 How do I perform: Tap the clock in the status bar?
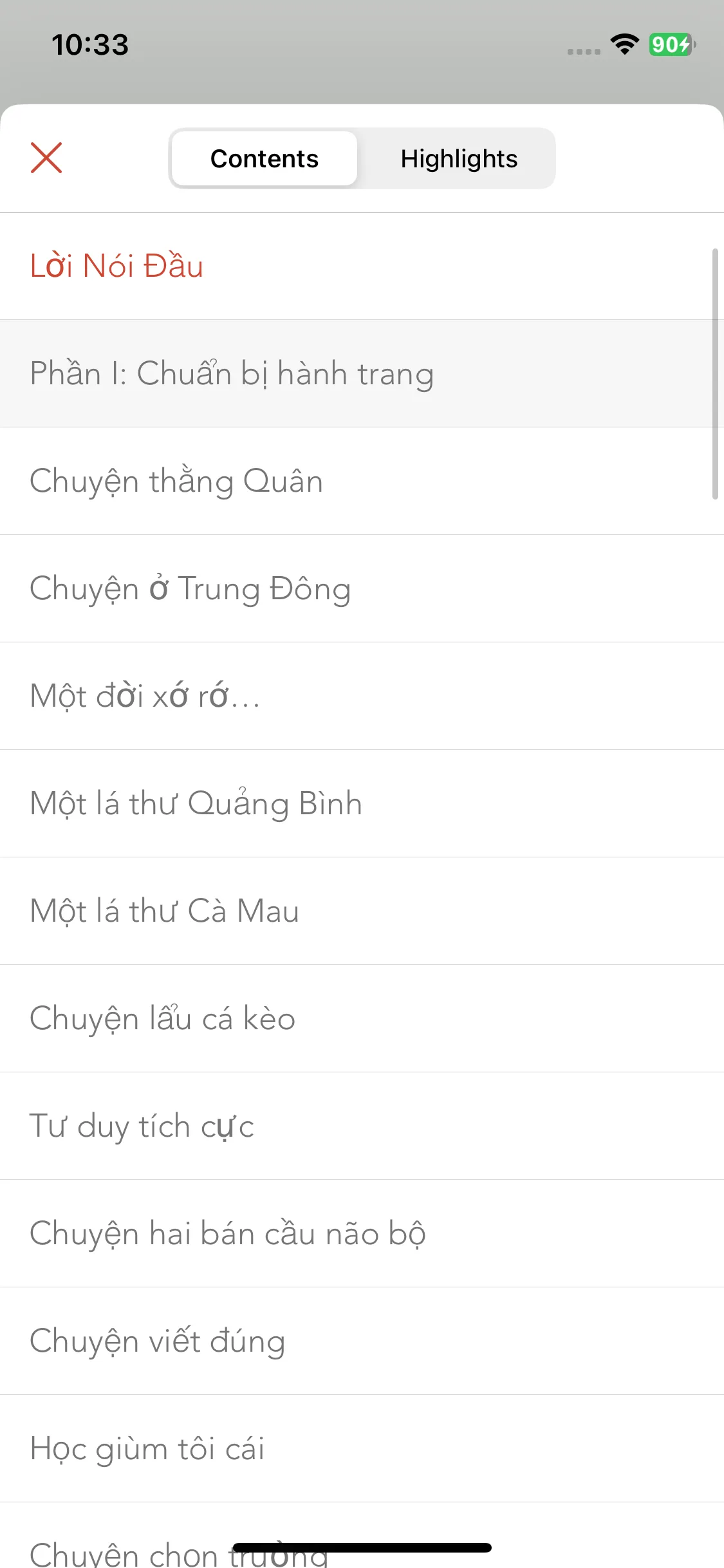[90, 44]
